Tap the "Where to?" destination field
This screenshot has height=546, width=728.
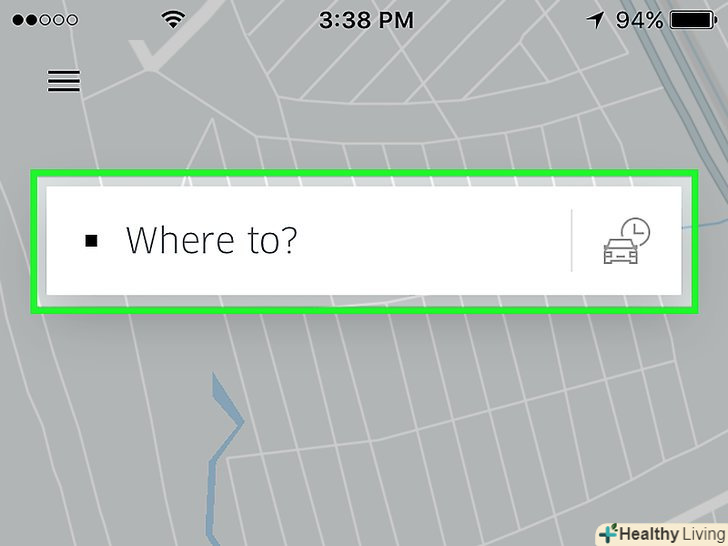tap(300, 241)
